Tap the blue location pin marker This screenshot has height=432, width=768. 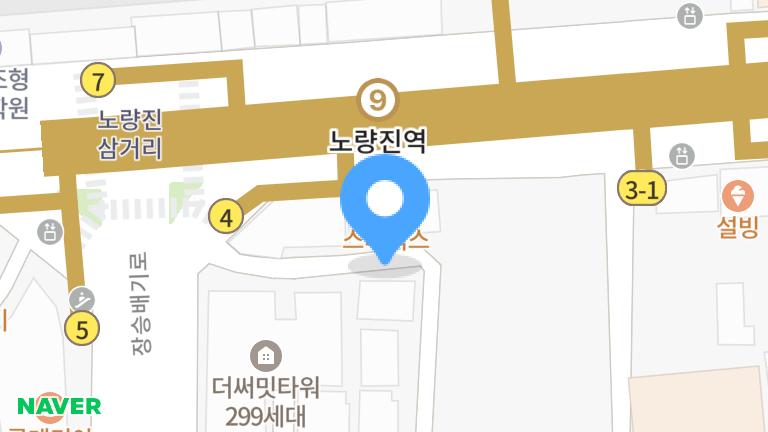click(385, 204)
